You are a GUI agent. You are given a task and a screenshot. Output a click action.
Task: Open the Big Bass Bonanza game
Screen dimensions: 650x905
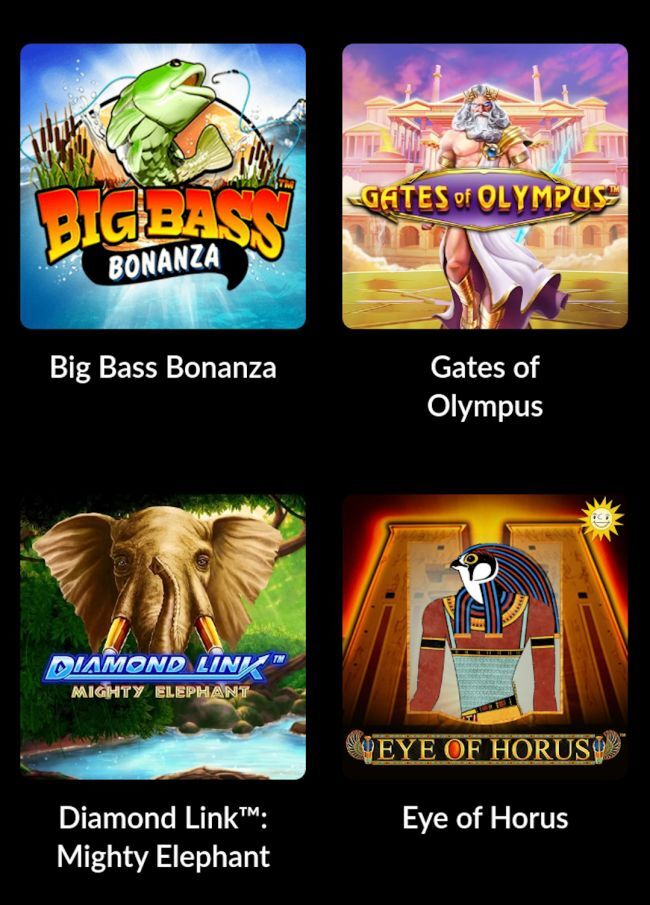pos(163,187)
